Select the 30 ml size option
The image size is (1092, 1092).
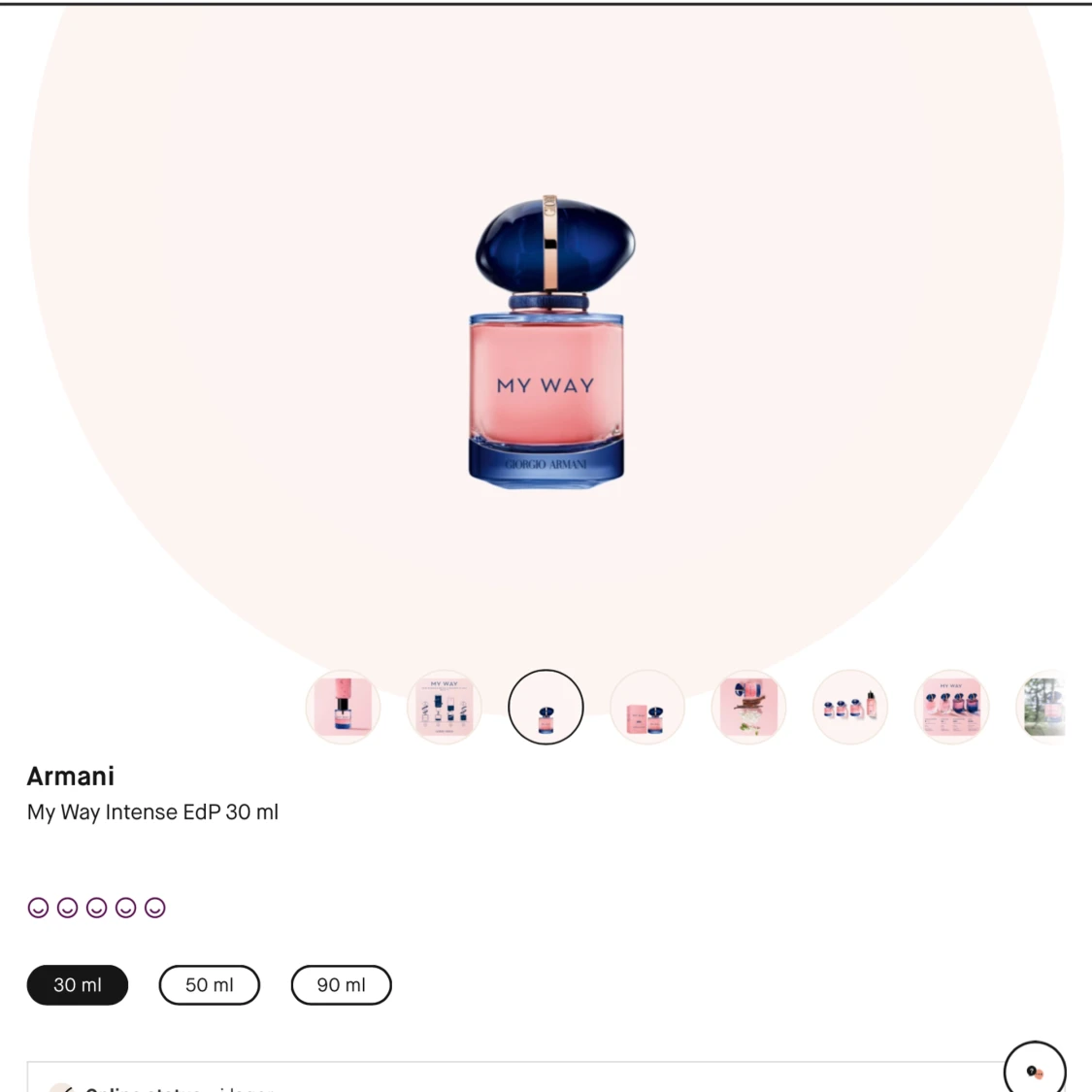coord(78,984)
